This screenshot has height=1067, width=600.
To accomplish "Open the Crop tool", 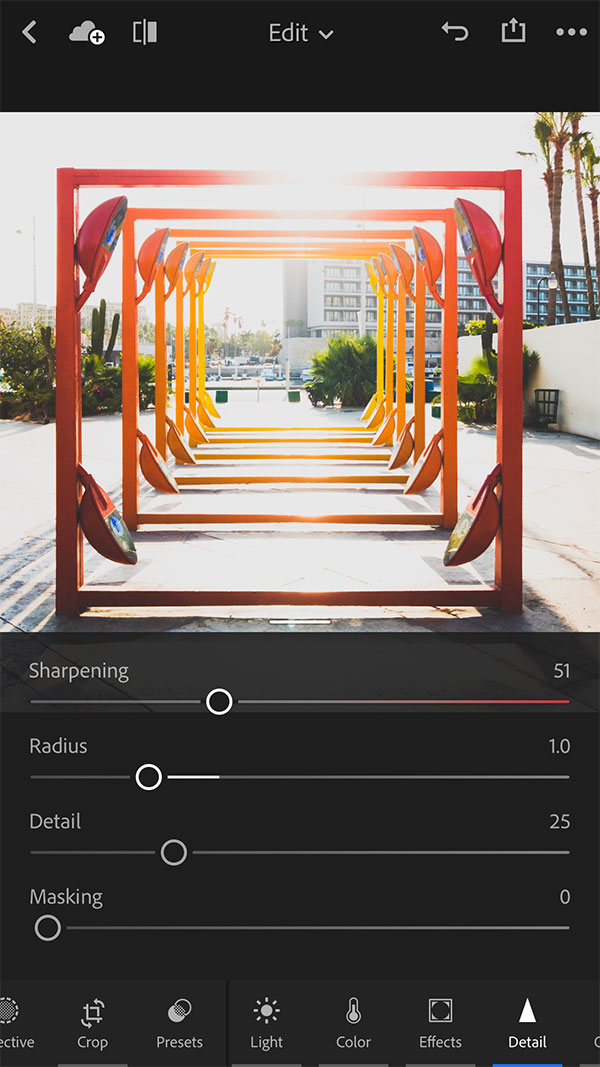I will 92,1023.
